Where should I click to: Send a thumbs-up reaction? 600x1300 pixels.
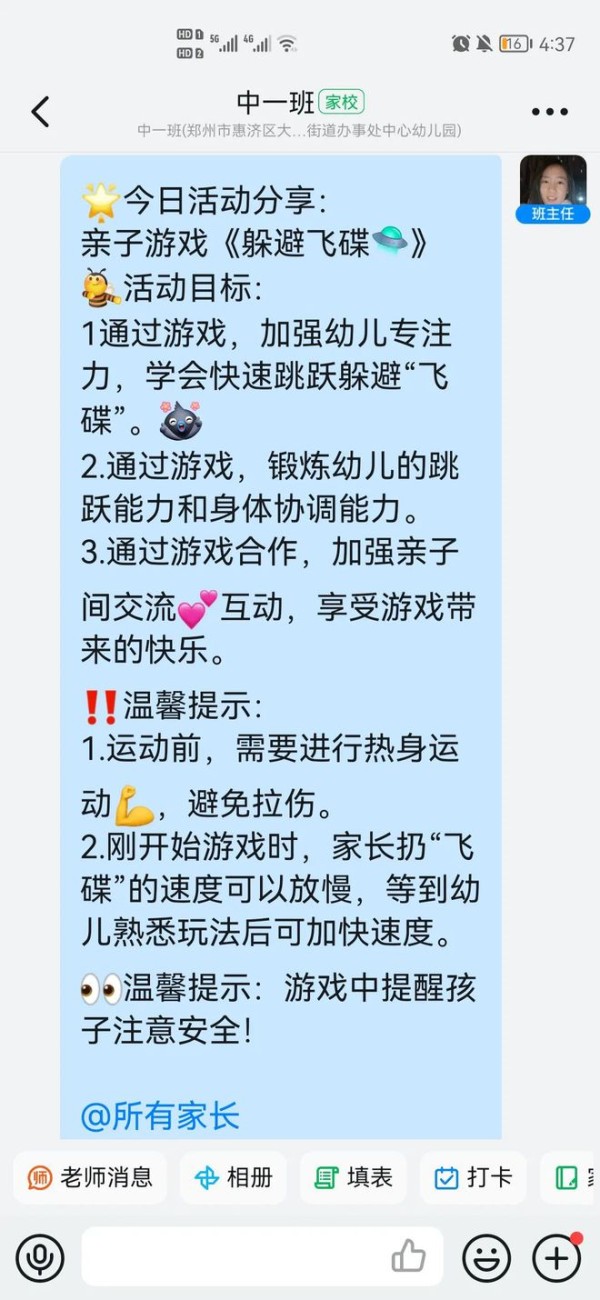(x=408, y=1257)
